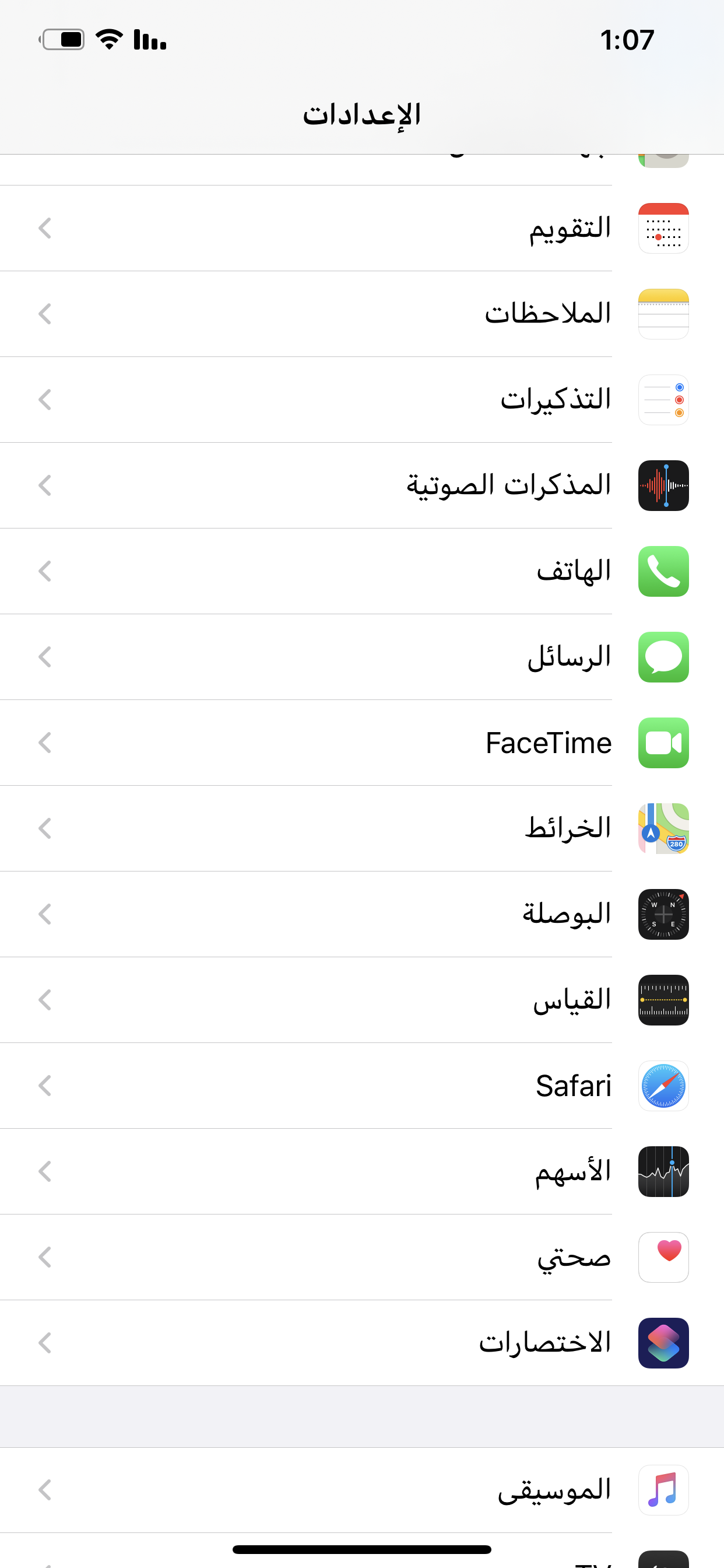724x1568 pixels.
Task: Open الرسائل (Messages) settings
Action: point(362,657)
